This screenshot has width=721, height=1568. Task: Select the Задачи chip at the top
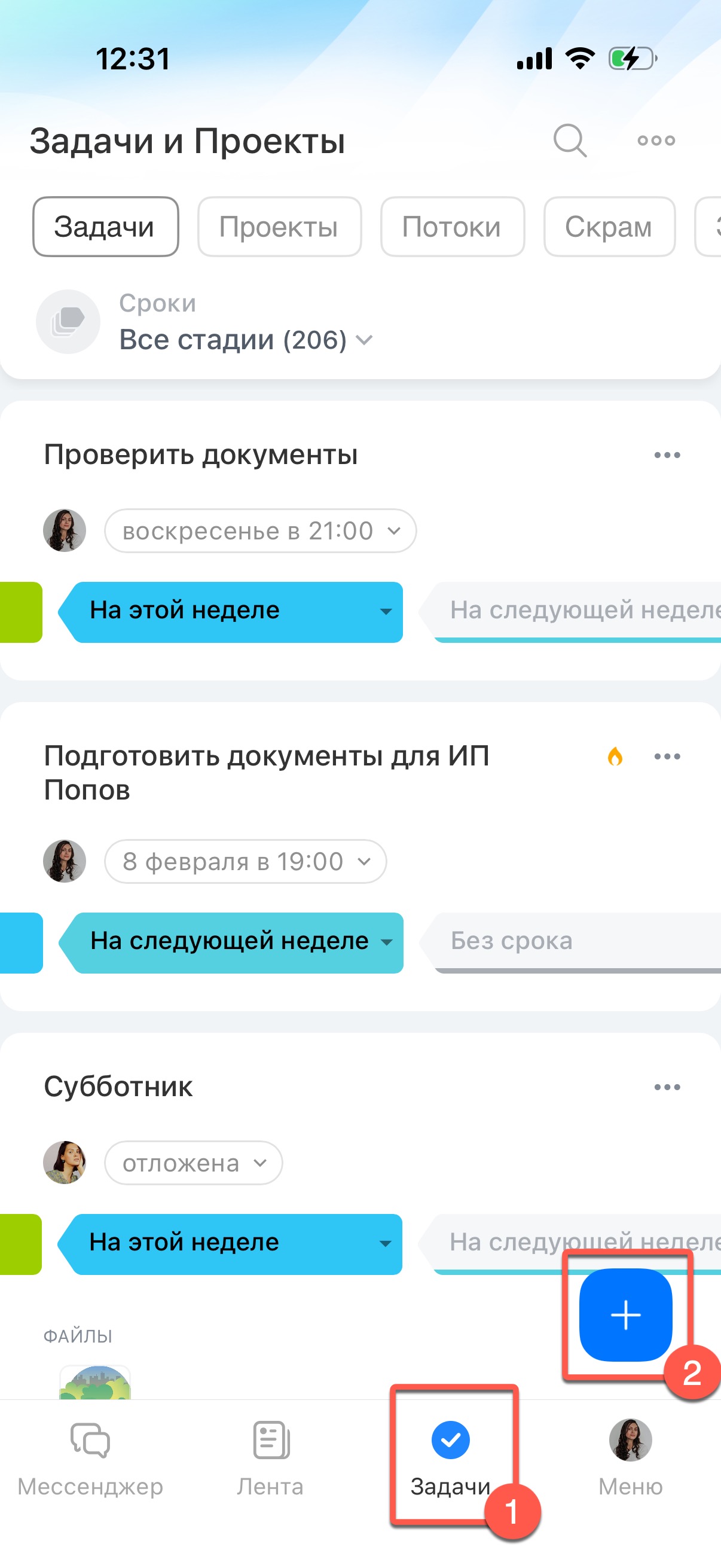click(x=105, y=227)
